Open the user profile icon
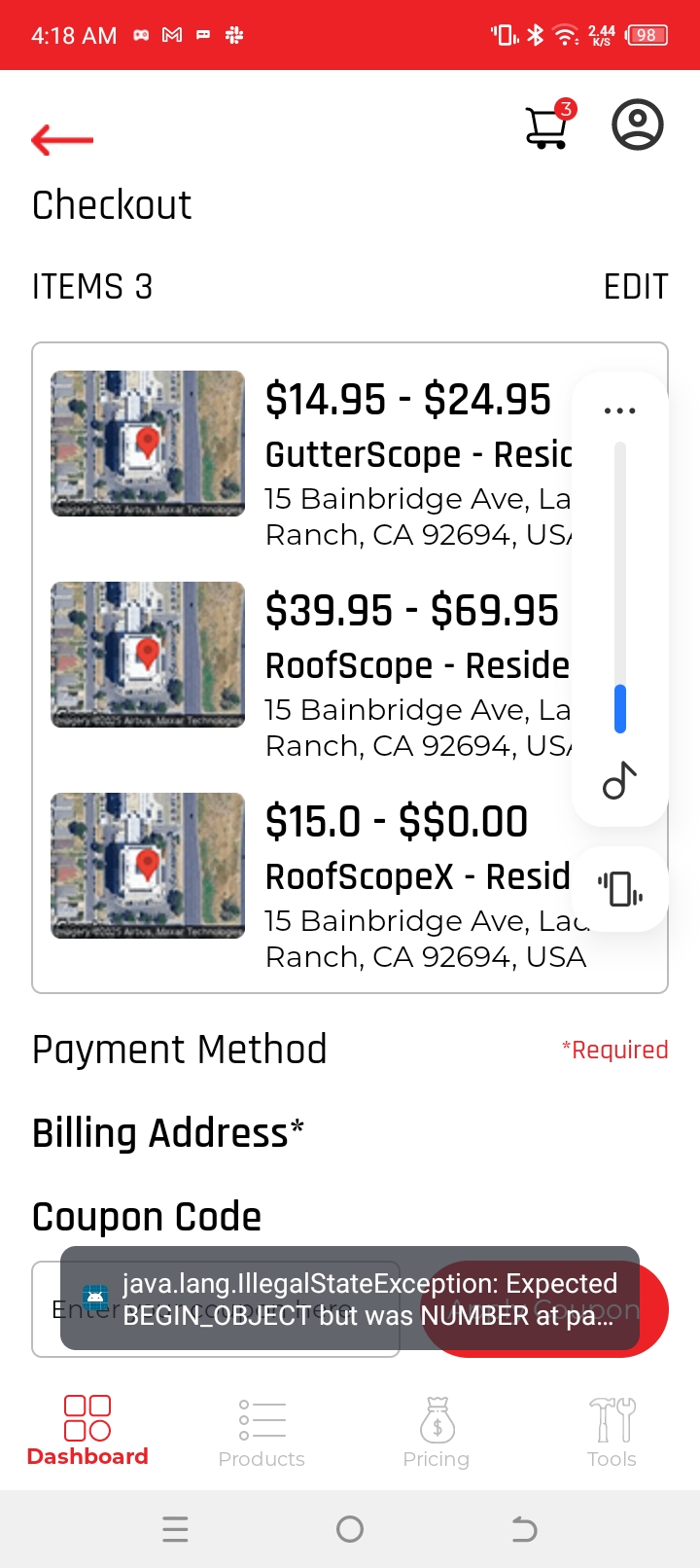The image size is (700, 1568). tap(637, 125)
